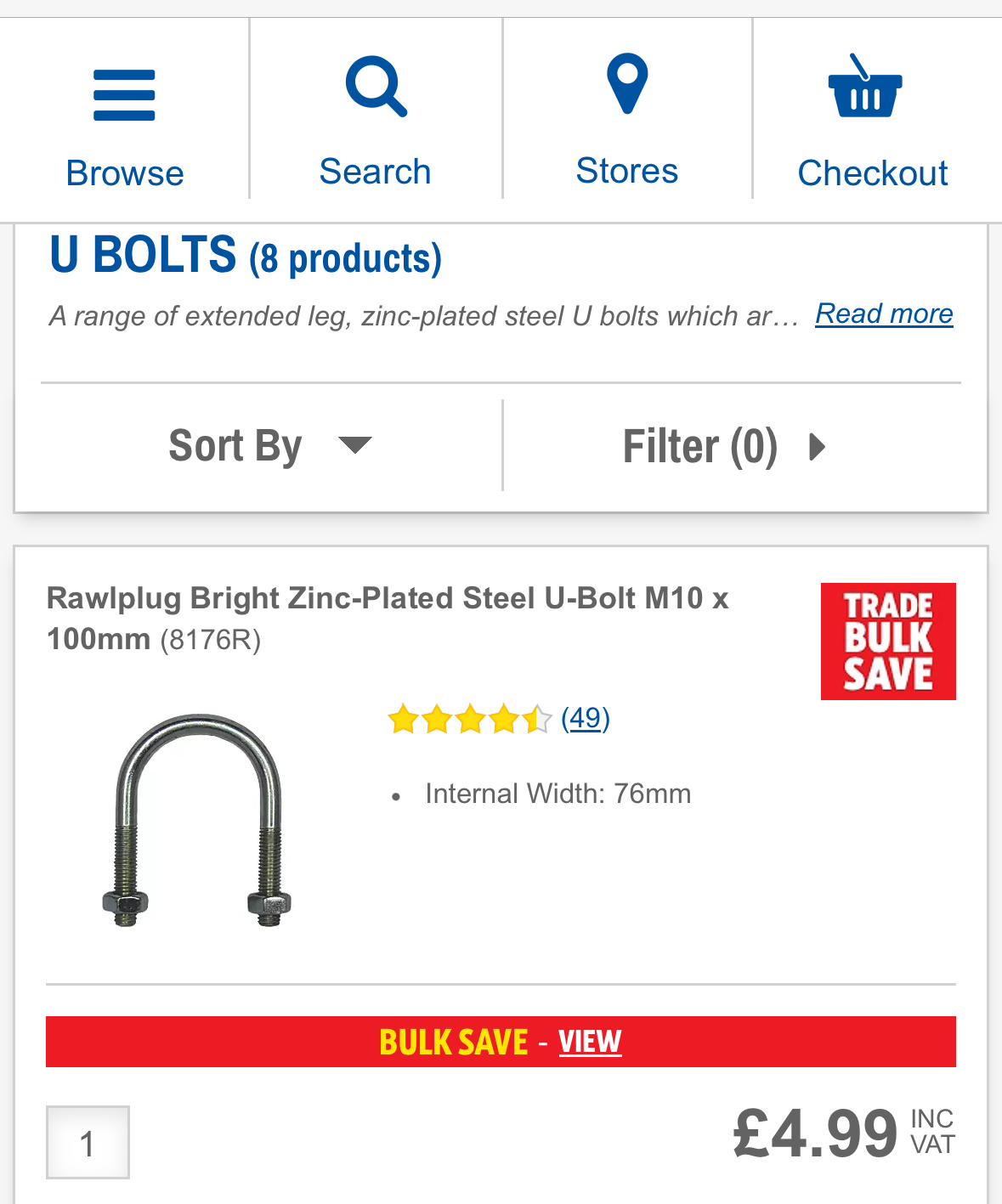
Task: Open Filter (0) options
Action: coord(724,446)
